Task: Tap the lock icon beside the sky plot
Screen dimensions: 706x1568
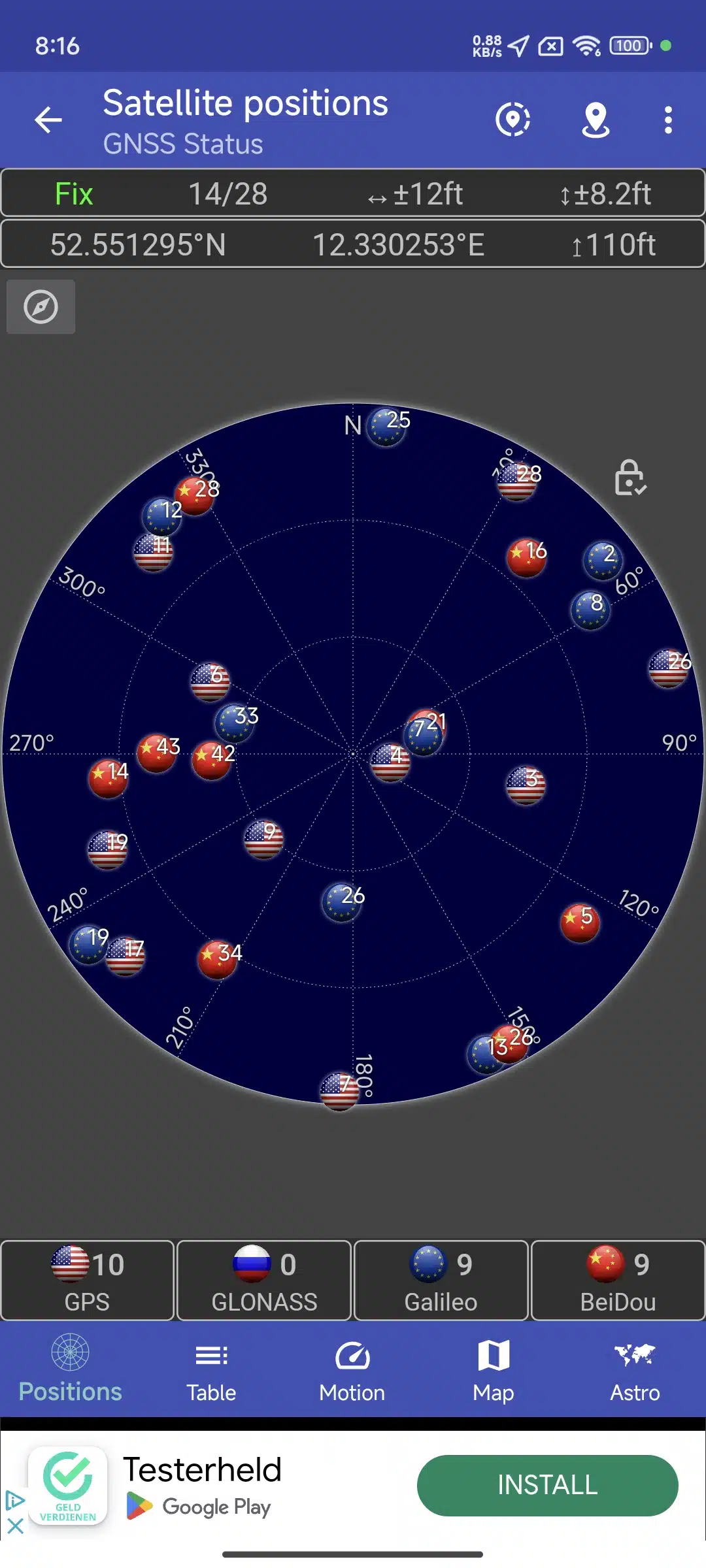Action: click(630, 478)
